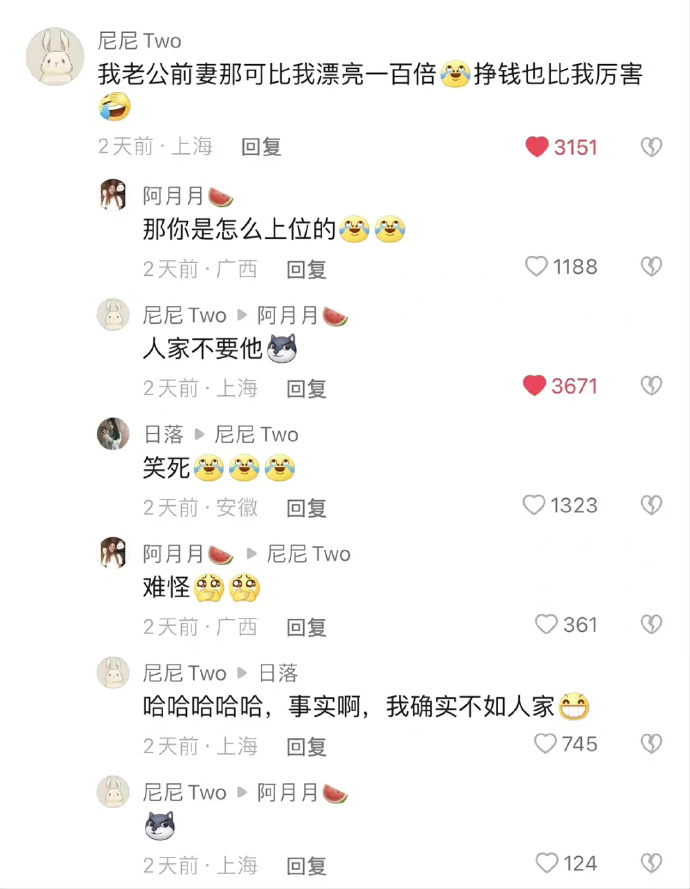Like the comment 那你是怎么上位的

(537, 266)
